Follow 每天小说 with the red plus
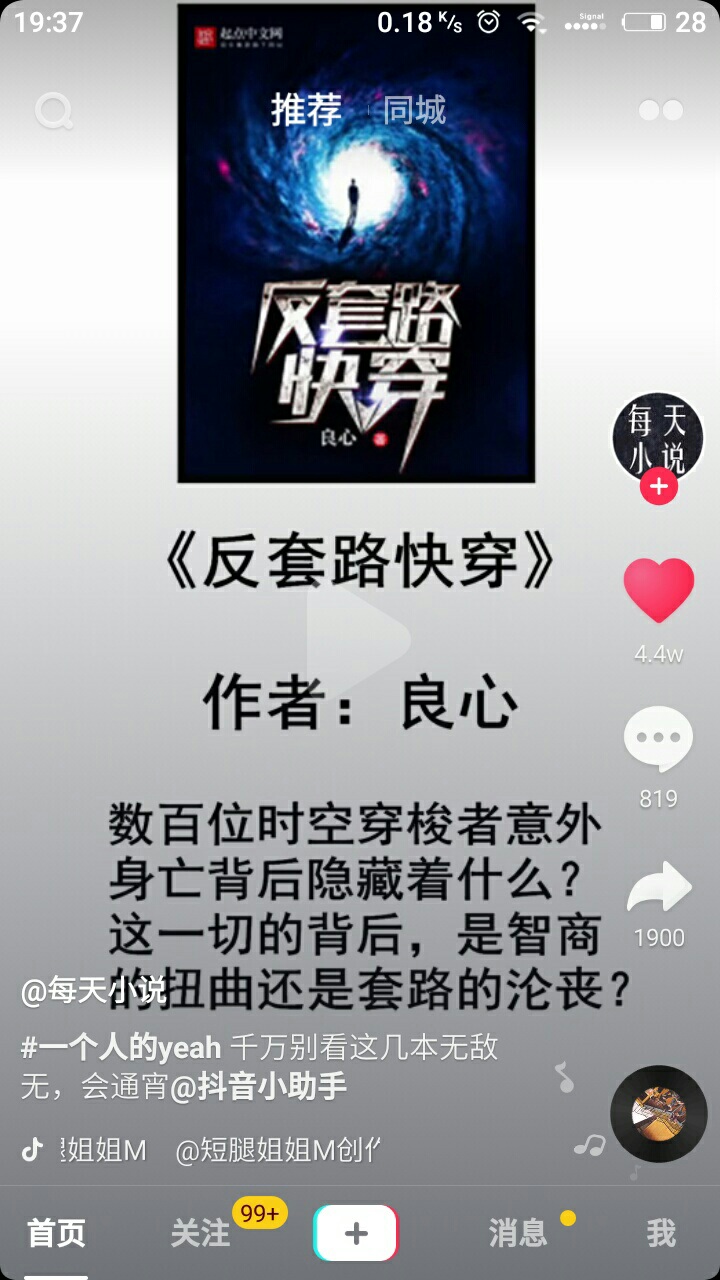Viewport: 720px width, 1280px height. click(x=658, y=488)
